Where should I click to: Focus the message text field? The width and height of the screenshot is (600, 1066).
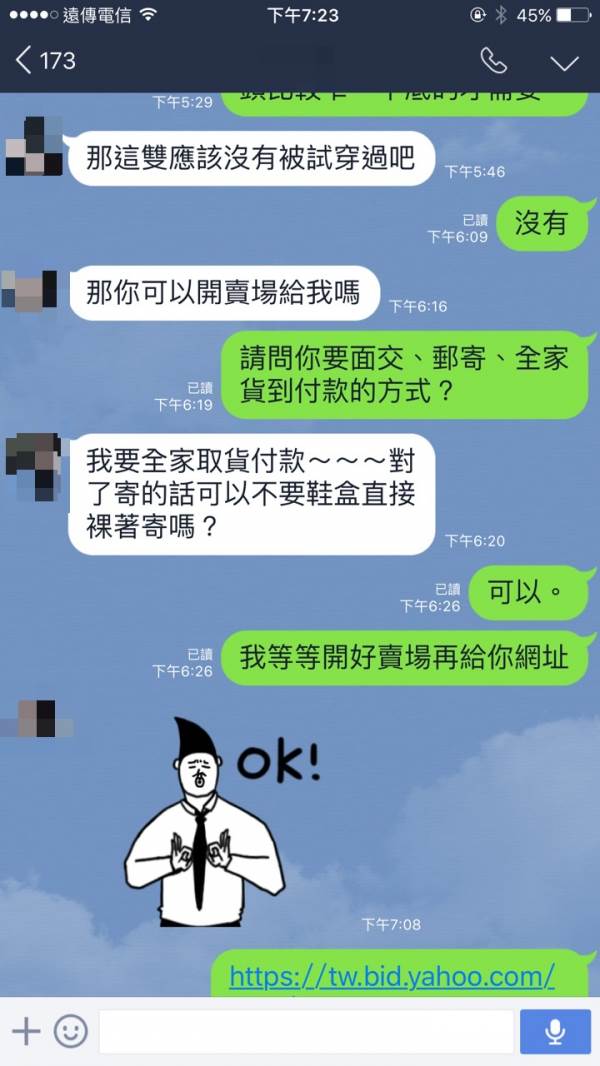tap(306, 1031)
